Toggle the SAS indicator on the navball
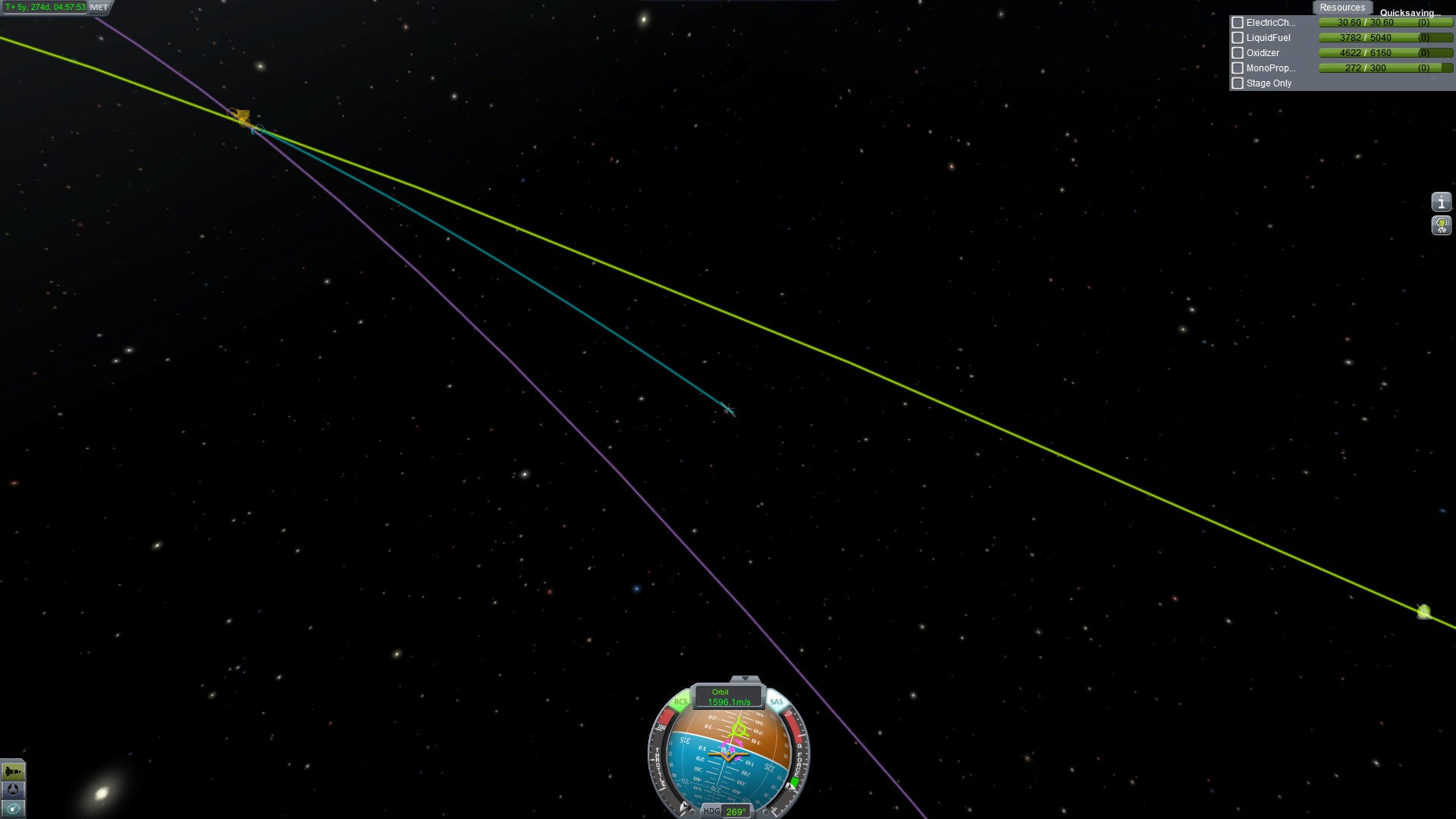Viewport: 1456px width, 819px height. coord(777,702)
